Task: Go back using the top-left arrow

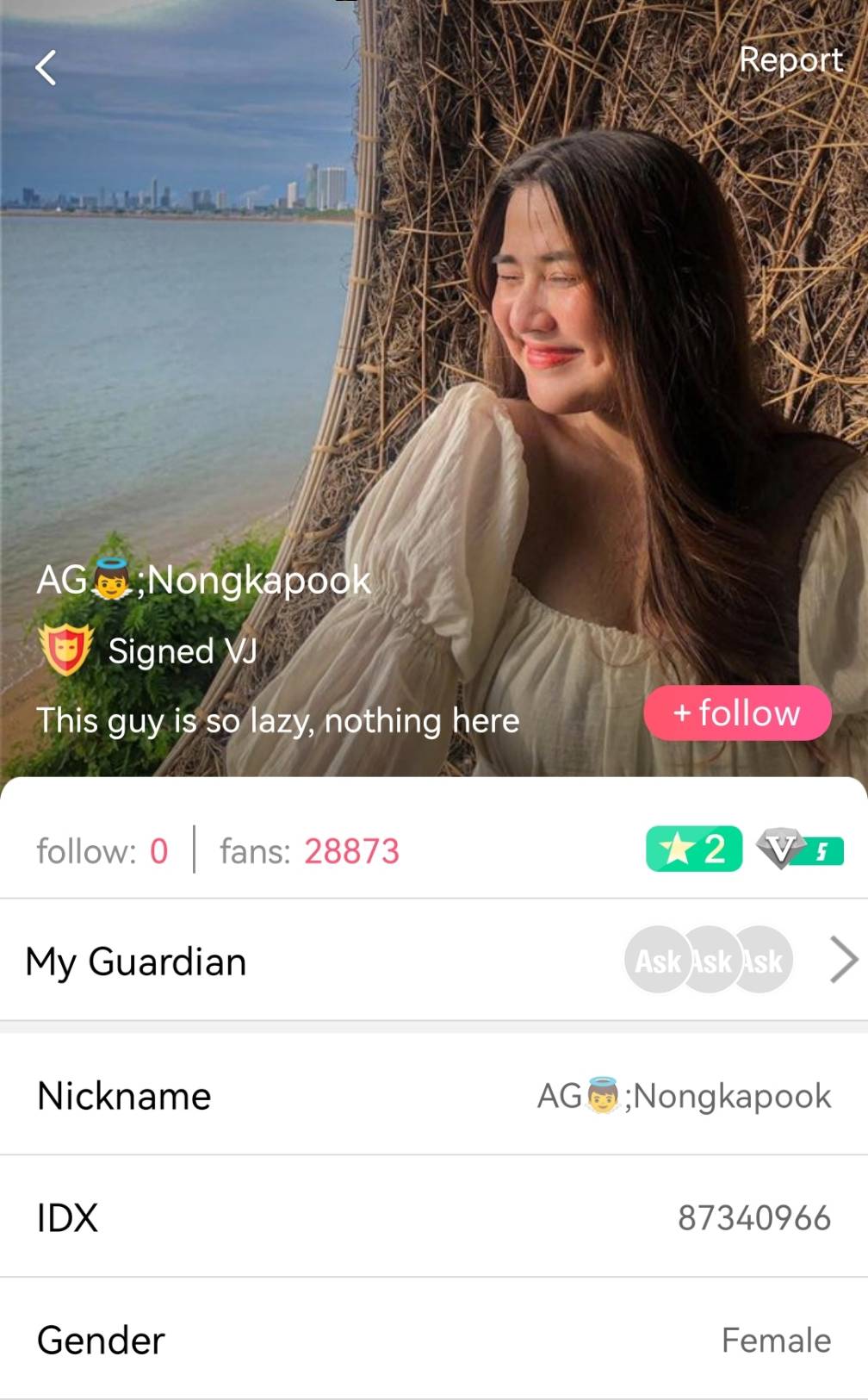Action: coord(46,67)
